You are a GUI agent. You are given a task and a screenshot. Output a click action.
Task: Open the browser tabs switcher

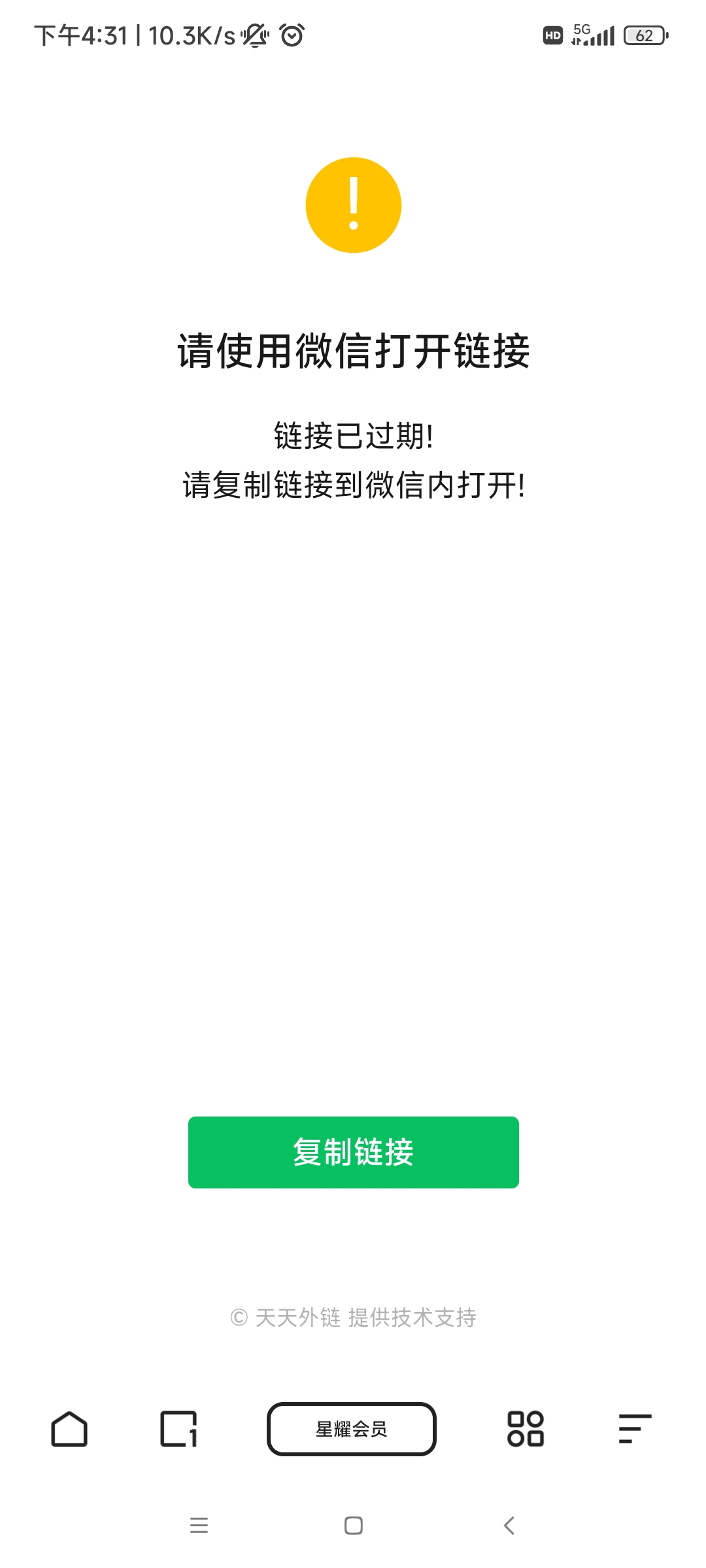click(178, 1429)
